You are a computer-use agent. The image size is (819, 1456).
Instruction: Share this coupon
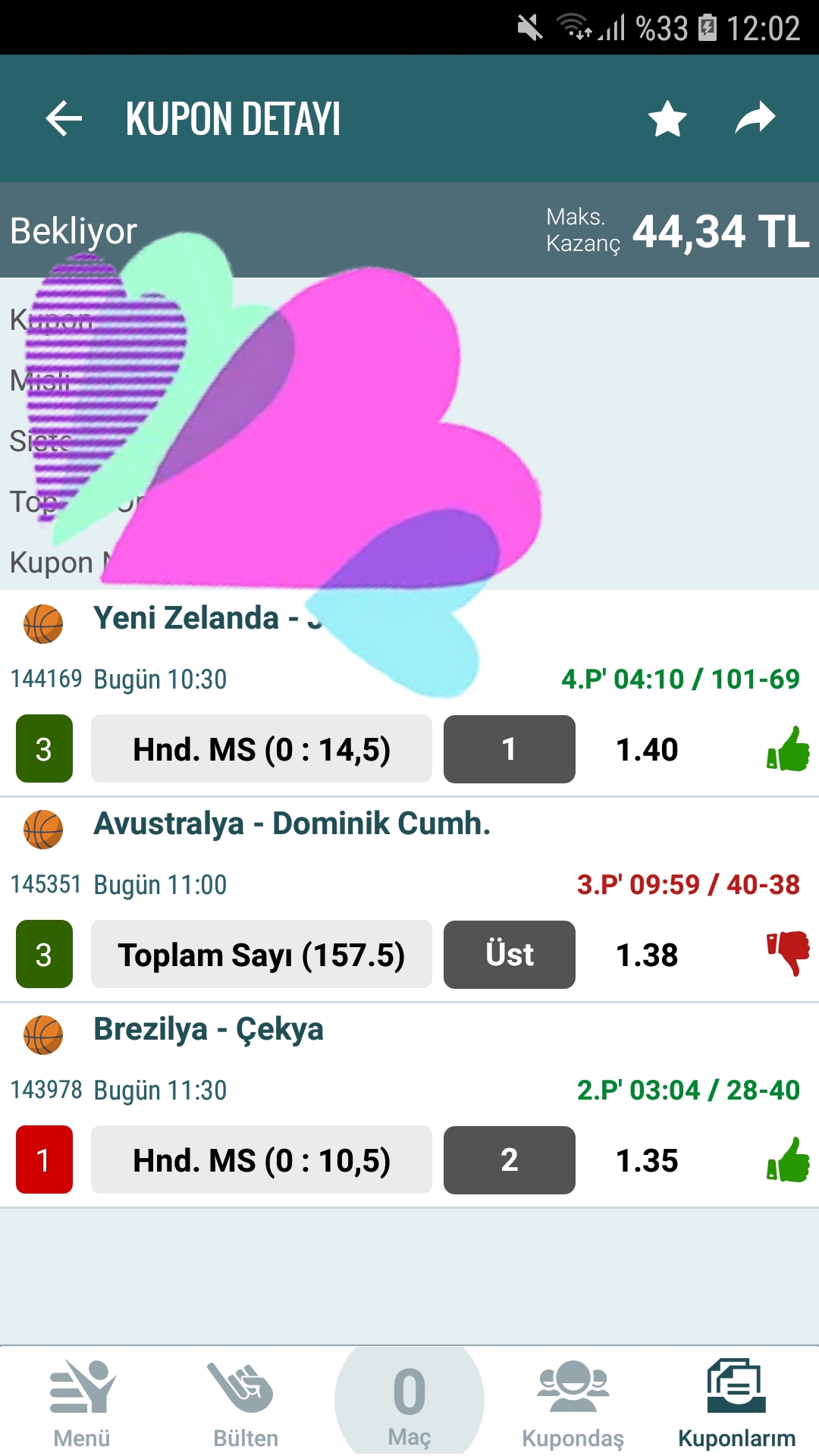tap(755, 119)
